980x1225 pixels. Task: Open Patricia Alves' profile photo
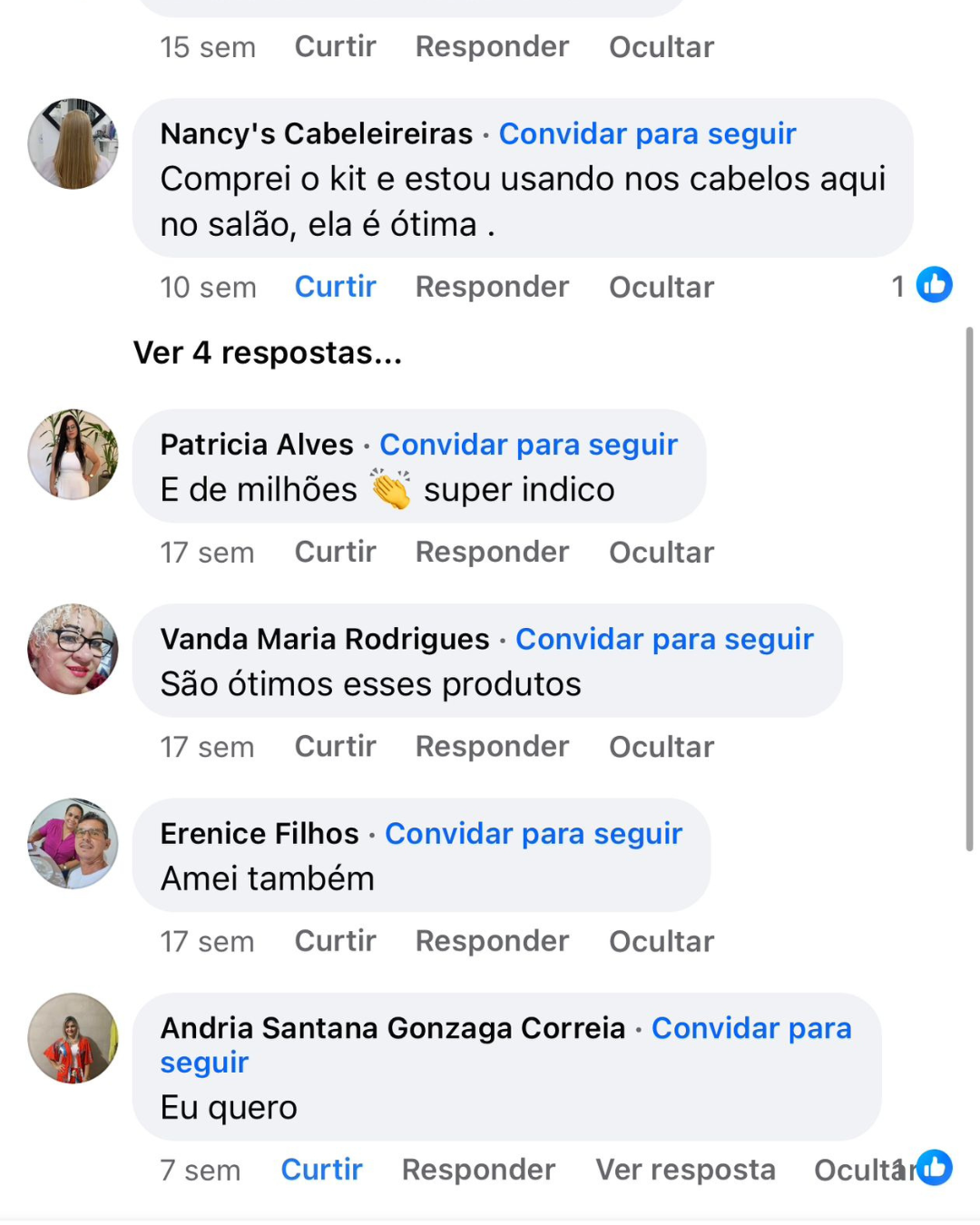[73, 455]
